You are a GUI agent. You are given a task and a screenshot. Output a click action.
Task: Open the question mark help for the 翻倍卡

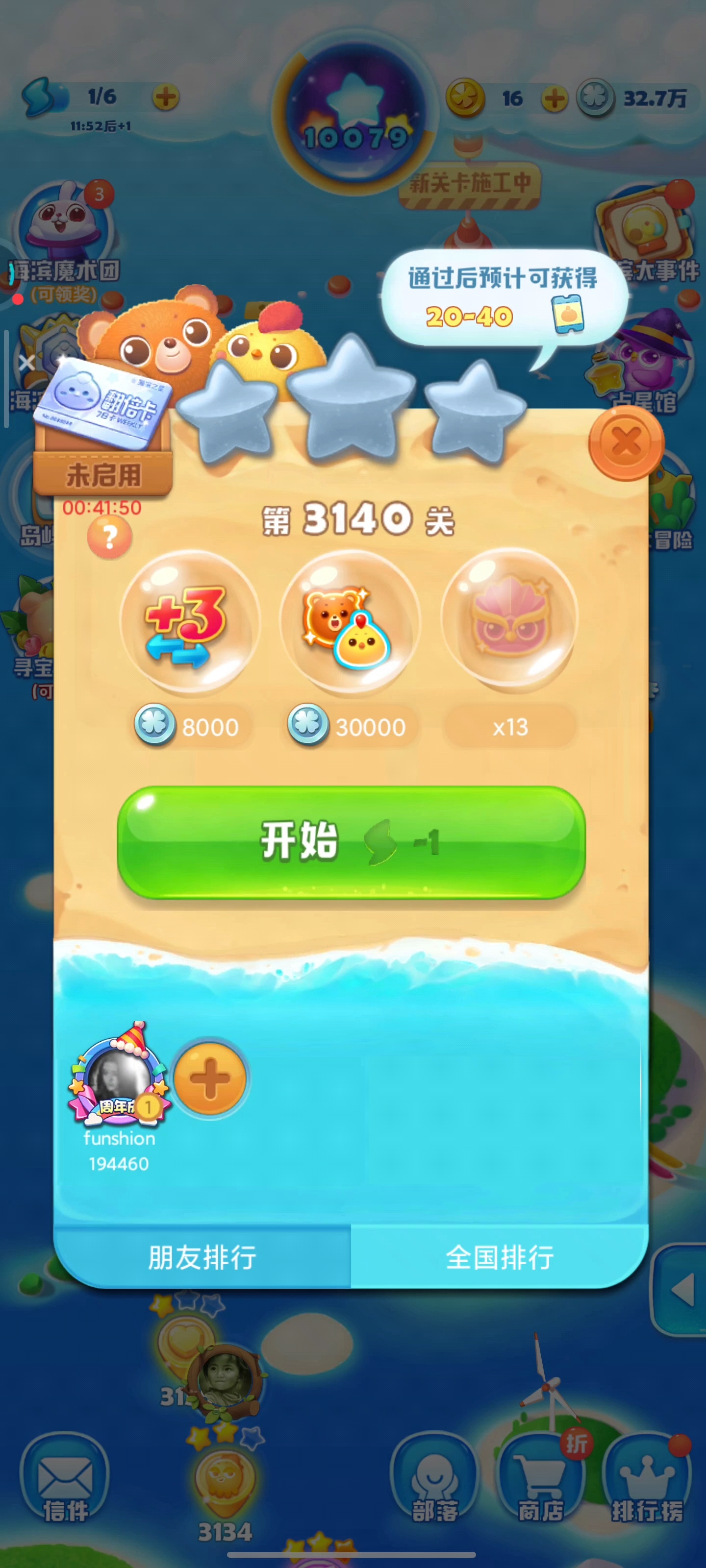click(110, 538)
